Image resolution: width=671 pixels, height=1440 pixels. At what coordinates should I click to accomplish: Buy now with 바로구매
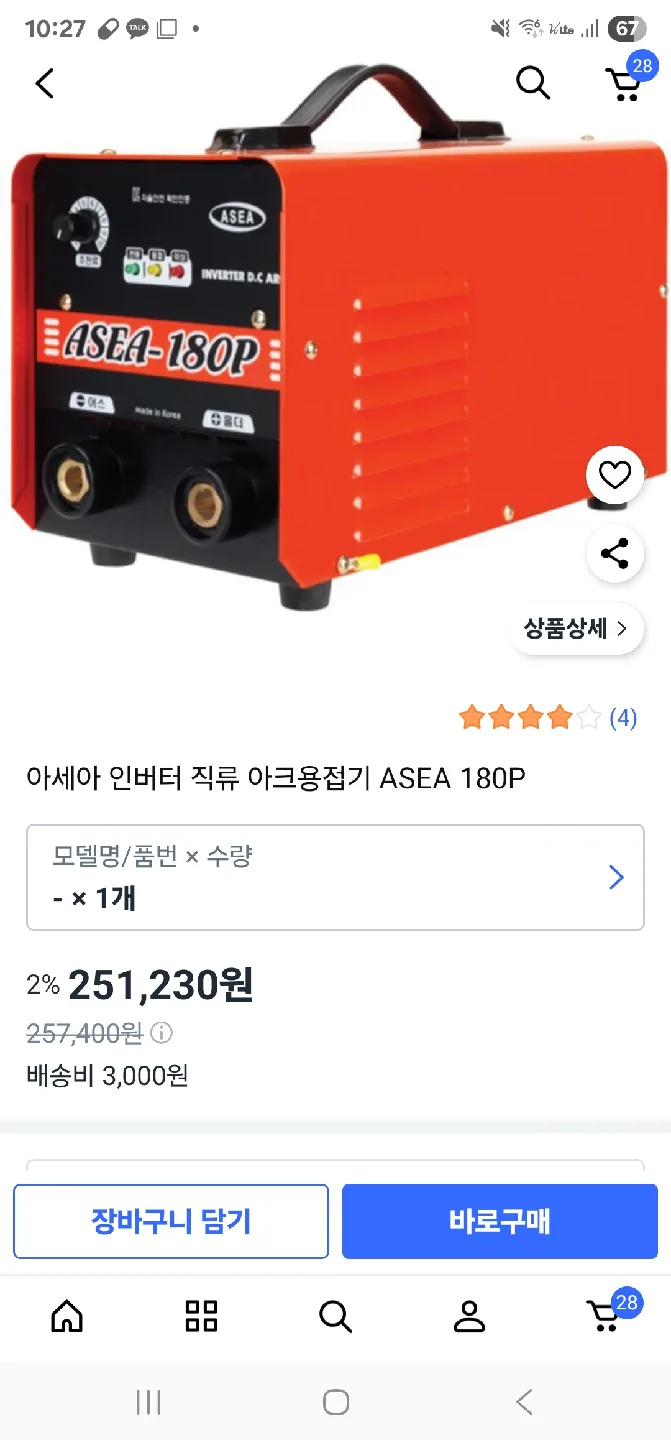pos(499,1221)
